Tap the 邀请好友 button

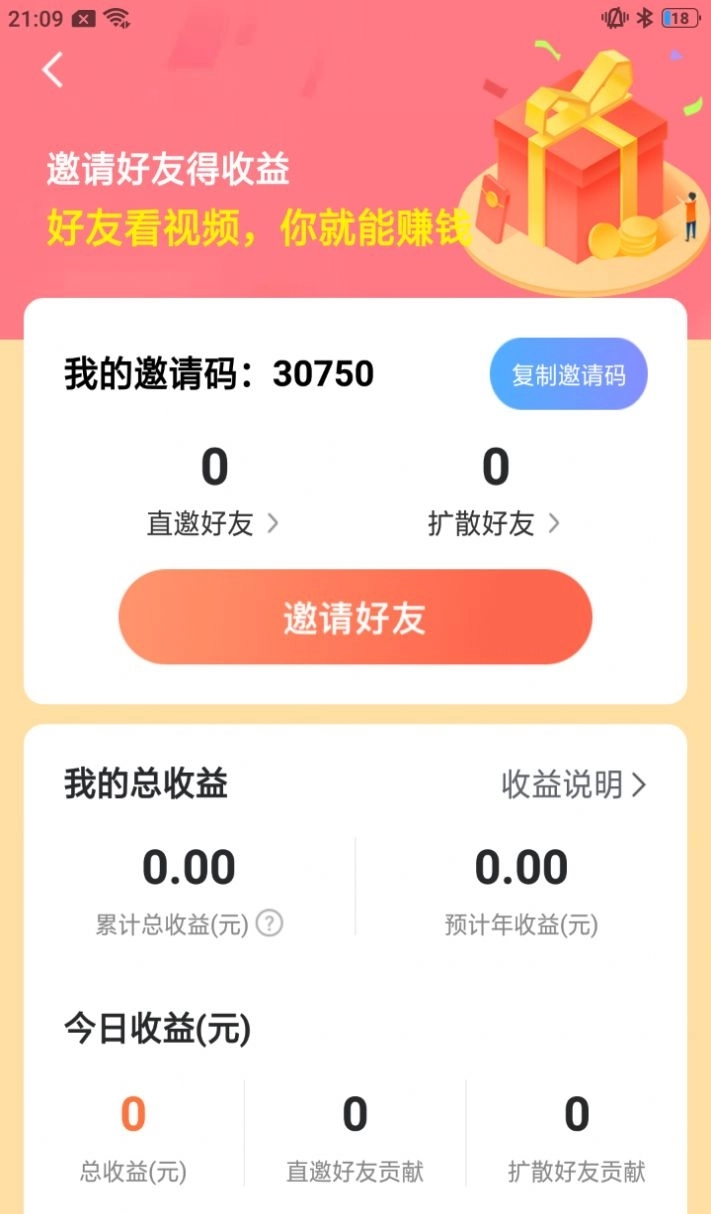click(x=355, y=617)
